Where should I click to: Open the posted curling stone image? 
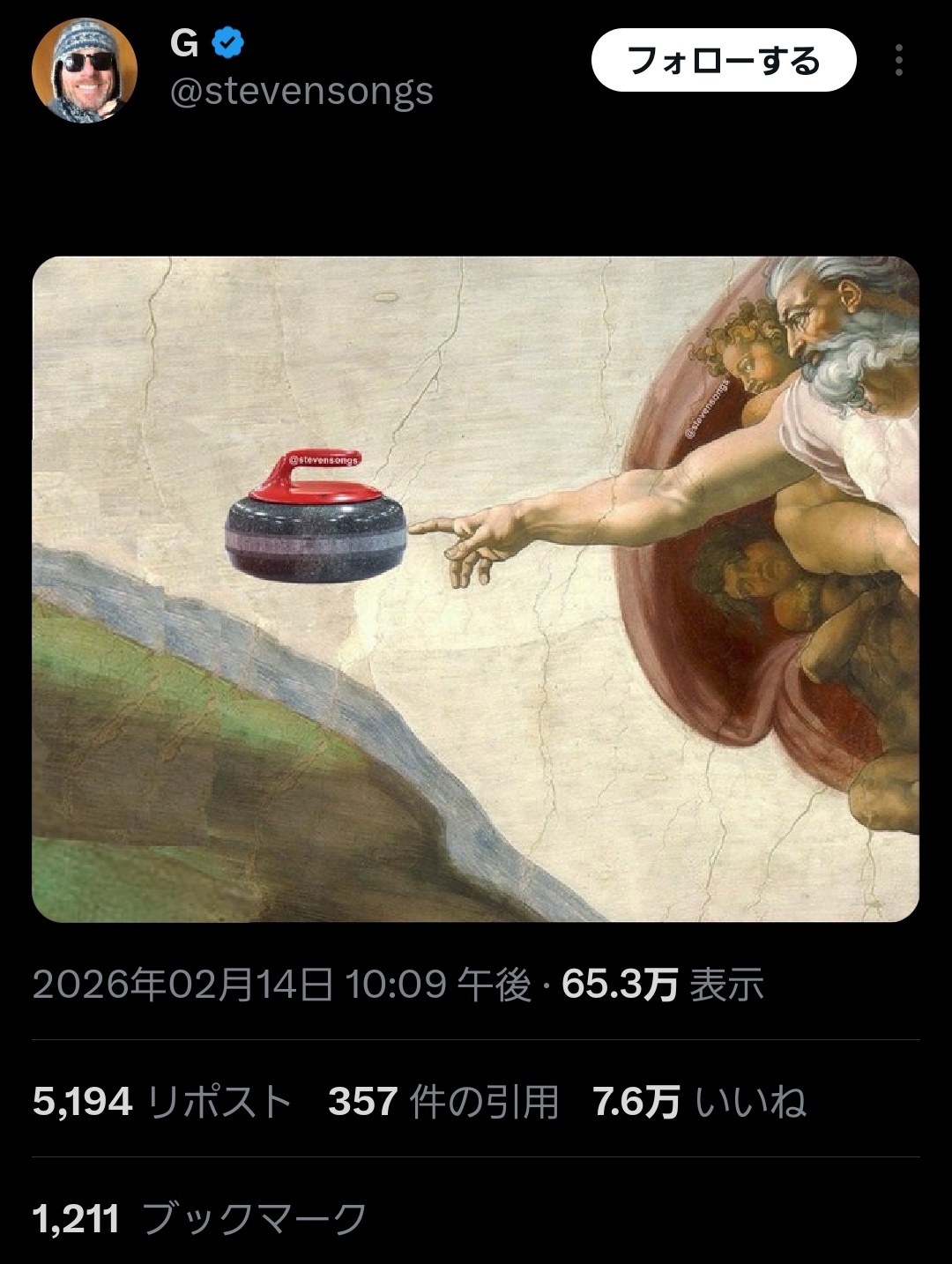[475, 589]
